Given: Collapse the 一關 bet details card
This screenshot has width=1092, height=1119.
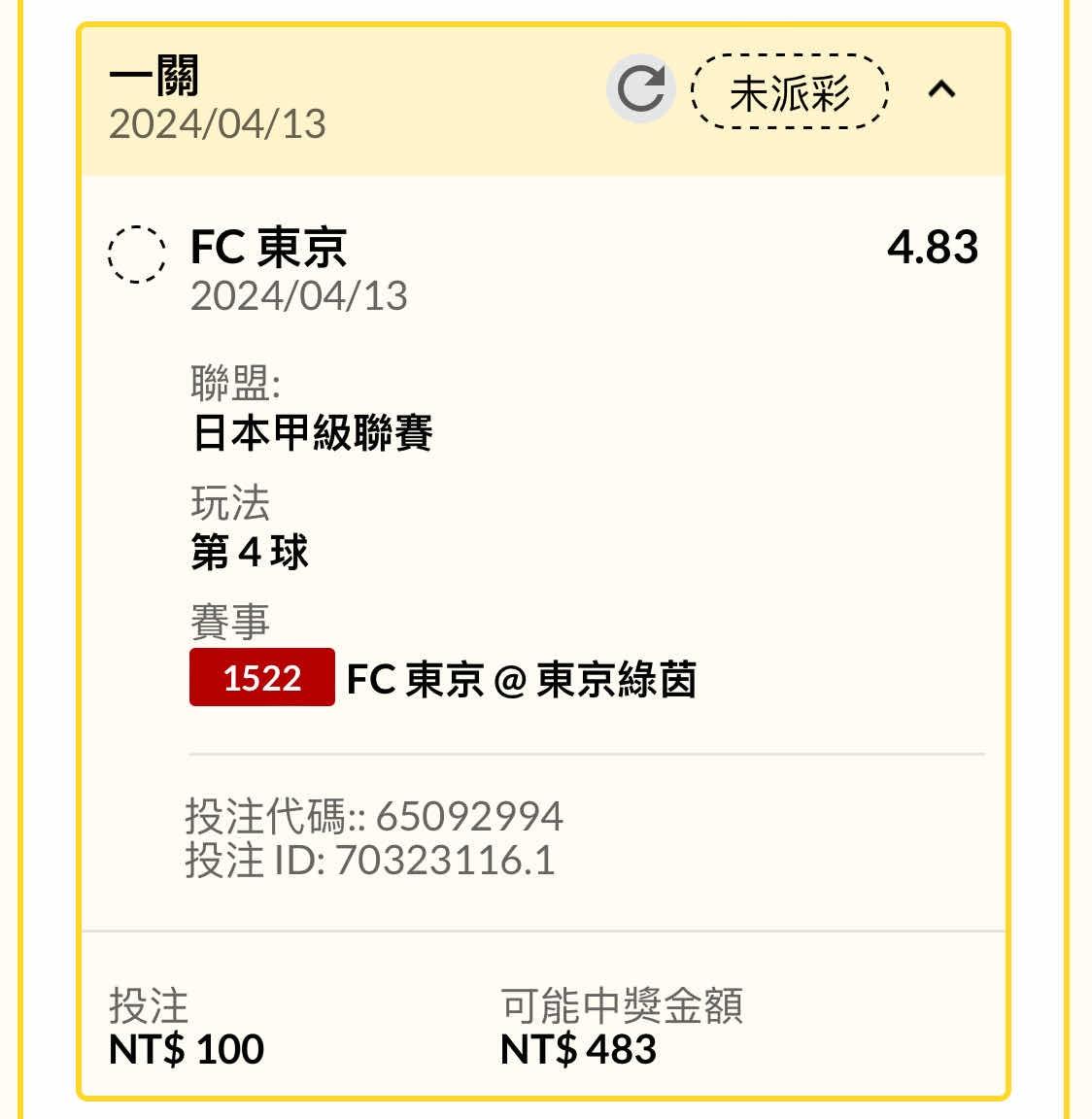Looking at the screenshot, I should point(940,90).
